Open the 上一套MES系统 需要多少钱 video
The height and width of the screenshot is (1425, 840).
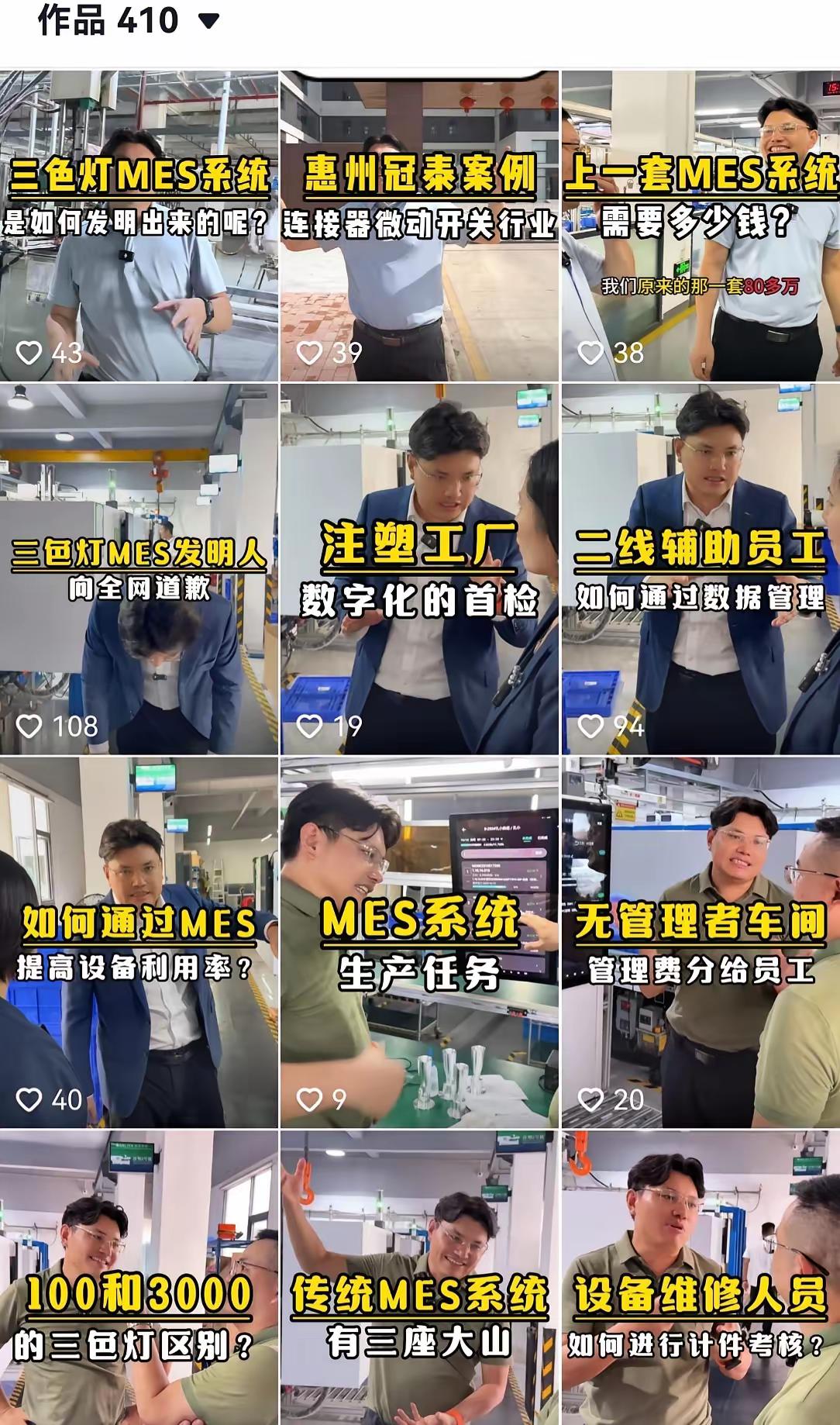pyautogui.click(x=701, y=226)
